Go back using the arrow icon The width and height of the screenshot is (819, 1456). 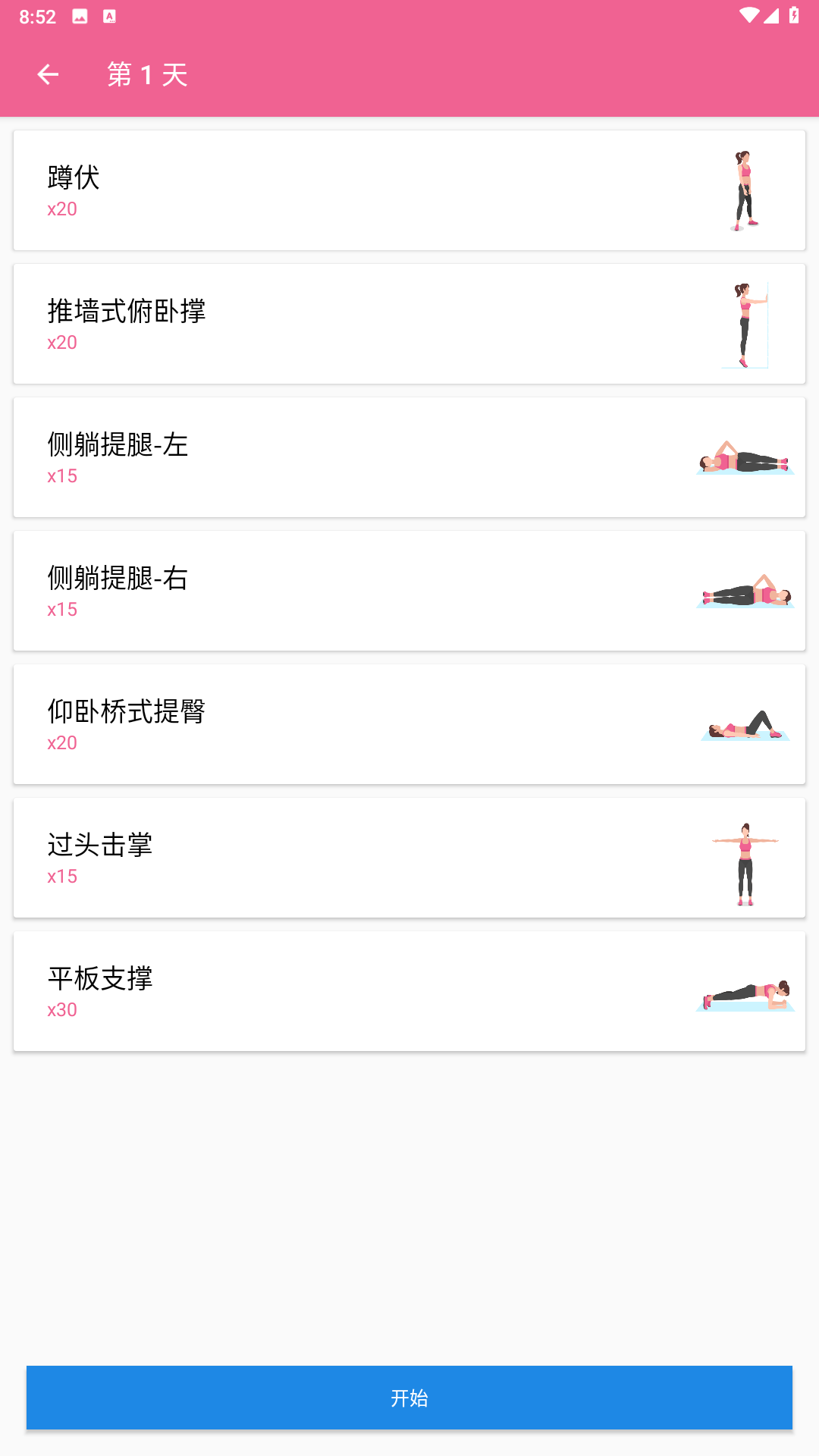pyautogui.click(x=48, y=74)
